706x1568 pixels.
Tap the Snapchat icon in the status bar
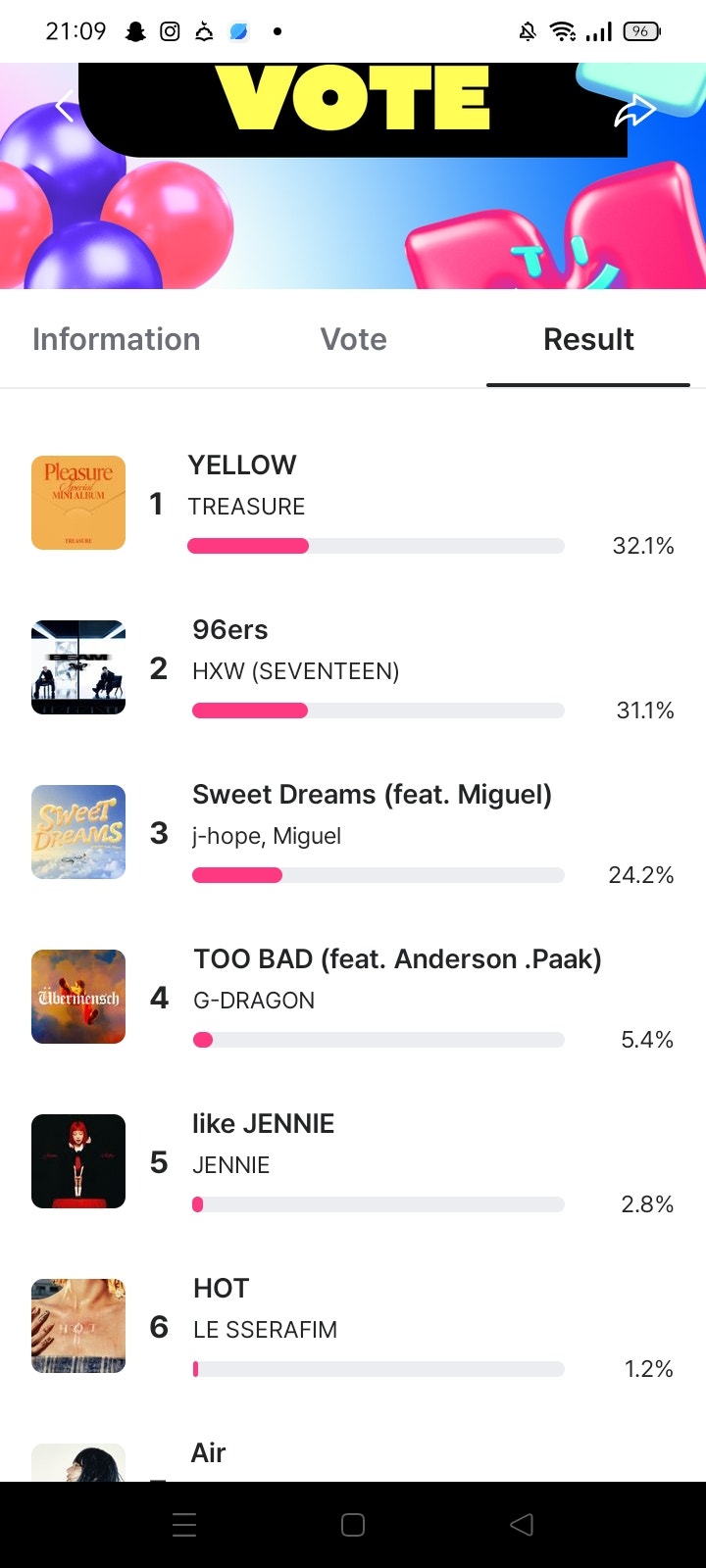point(135,30)
